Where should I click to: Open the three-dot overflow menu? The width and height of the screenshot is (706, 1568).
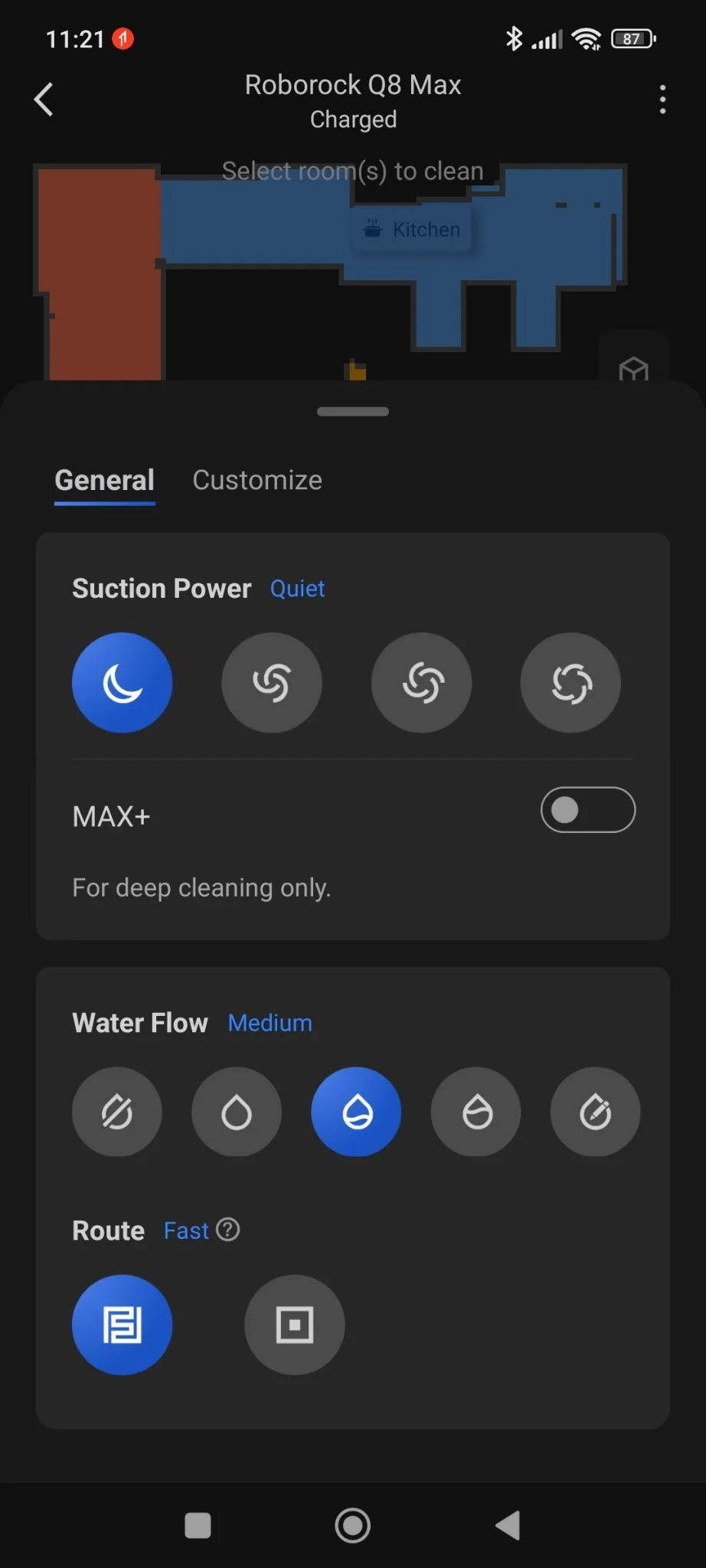click(662, 100)
